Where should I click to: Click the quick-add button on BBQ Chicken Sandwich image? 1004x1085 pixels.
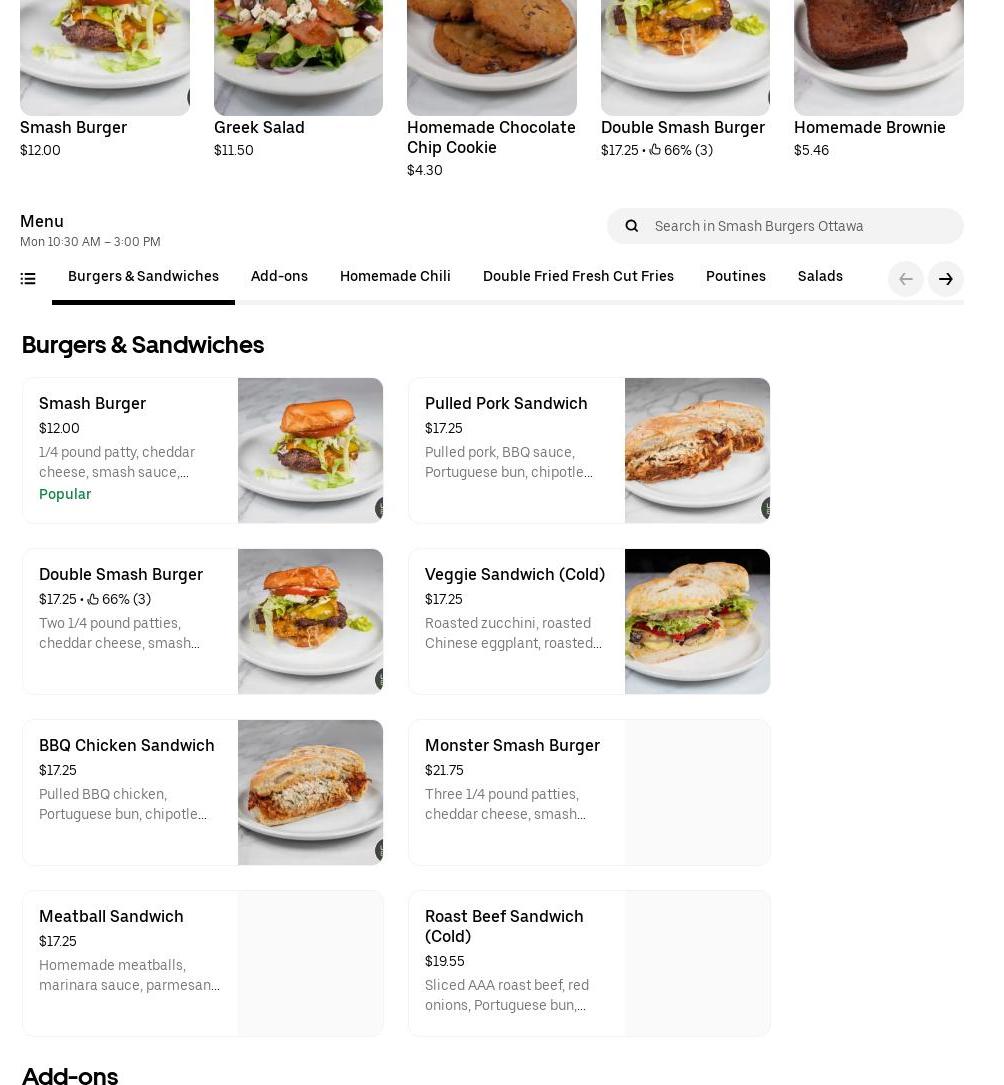point(380,850)
